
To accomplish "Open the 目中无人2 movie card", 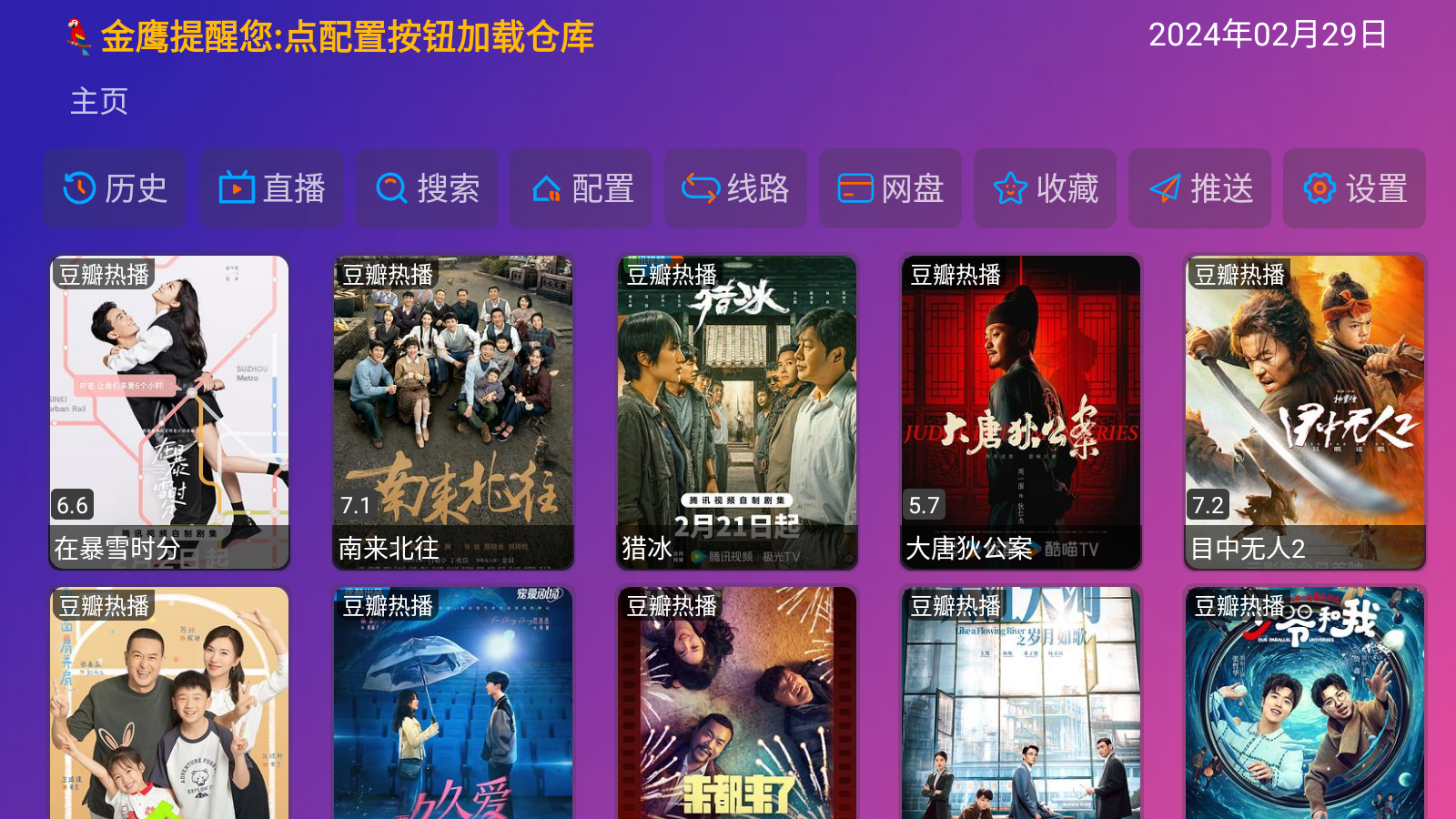I will point(1305,412).
